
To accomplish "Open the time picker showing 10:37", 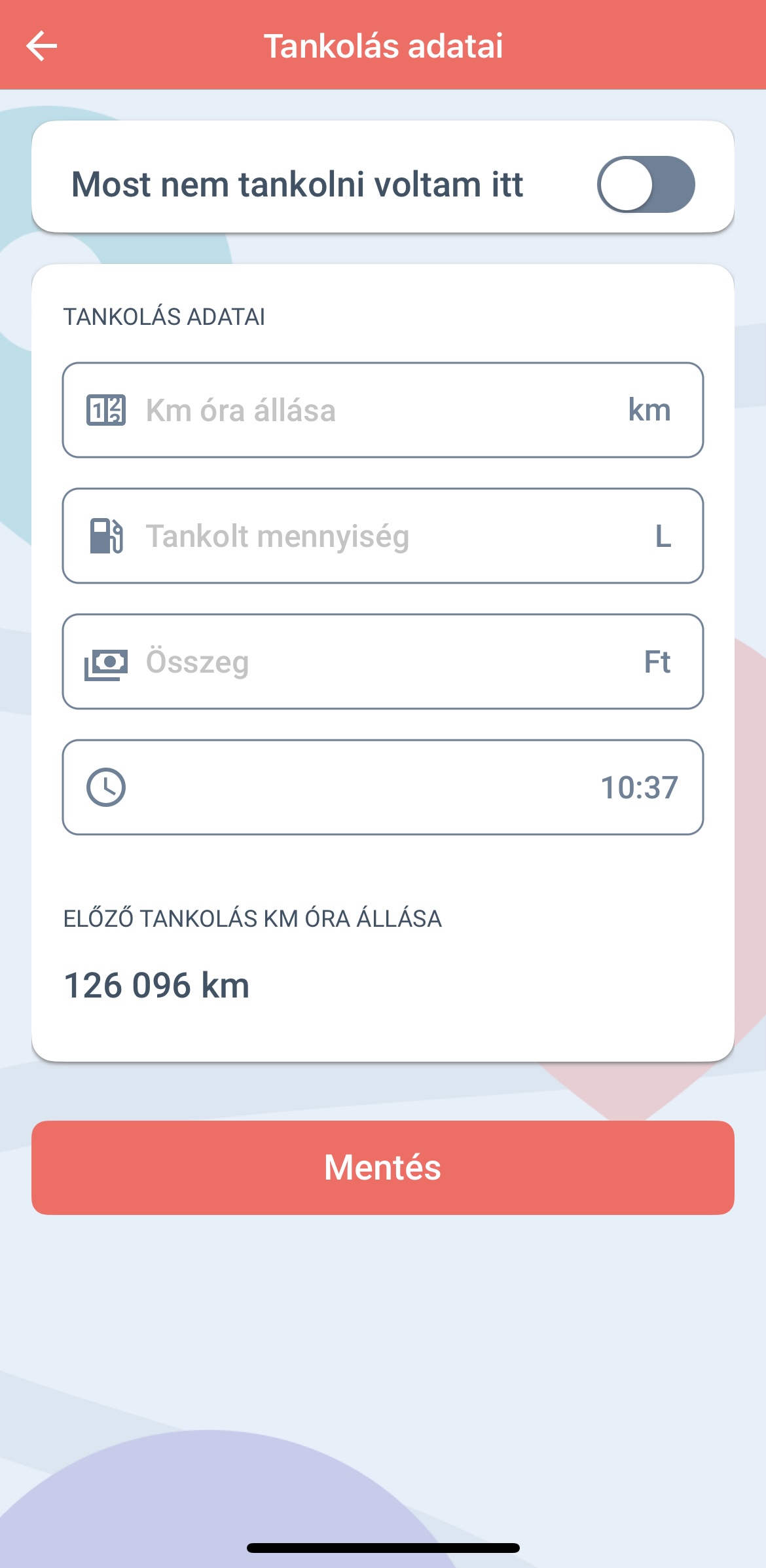I will pos(382,787).
